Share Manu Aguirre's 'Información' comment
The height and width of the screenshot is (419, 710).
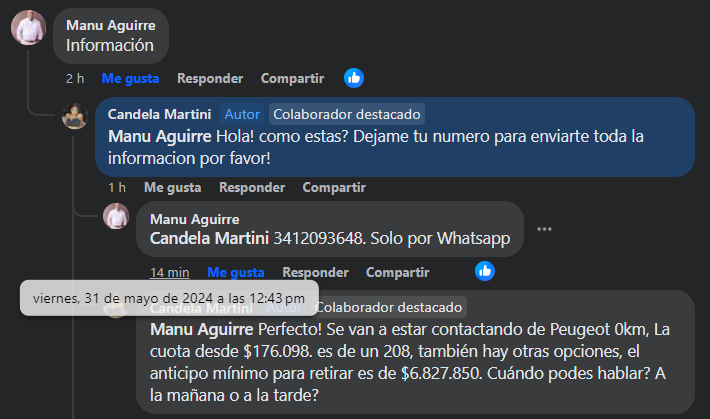[x=292, y=78]
